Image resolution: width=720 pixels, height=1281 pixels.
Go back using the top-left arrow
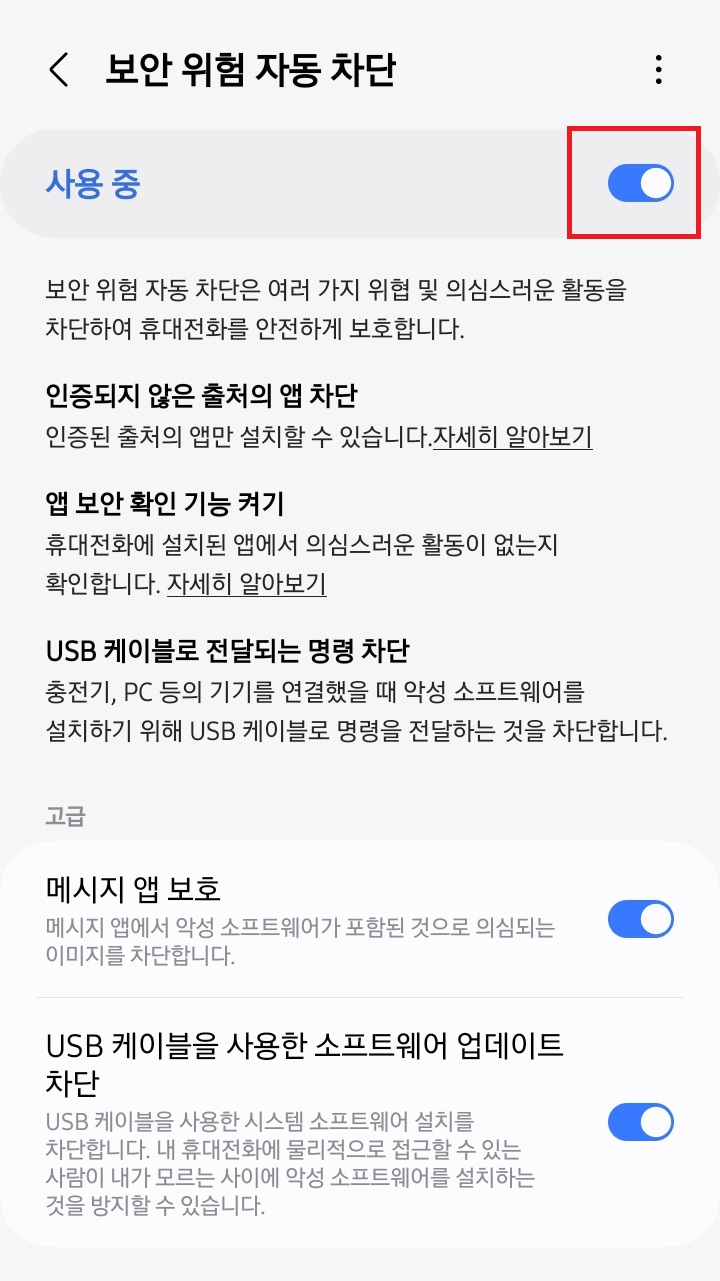click(59, 70)
